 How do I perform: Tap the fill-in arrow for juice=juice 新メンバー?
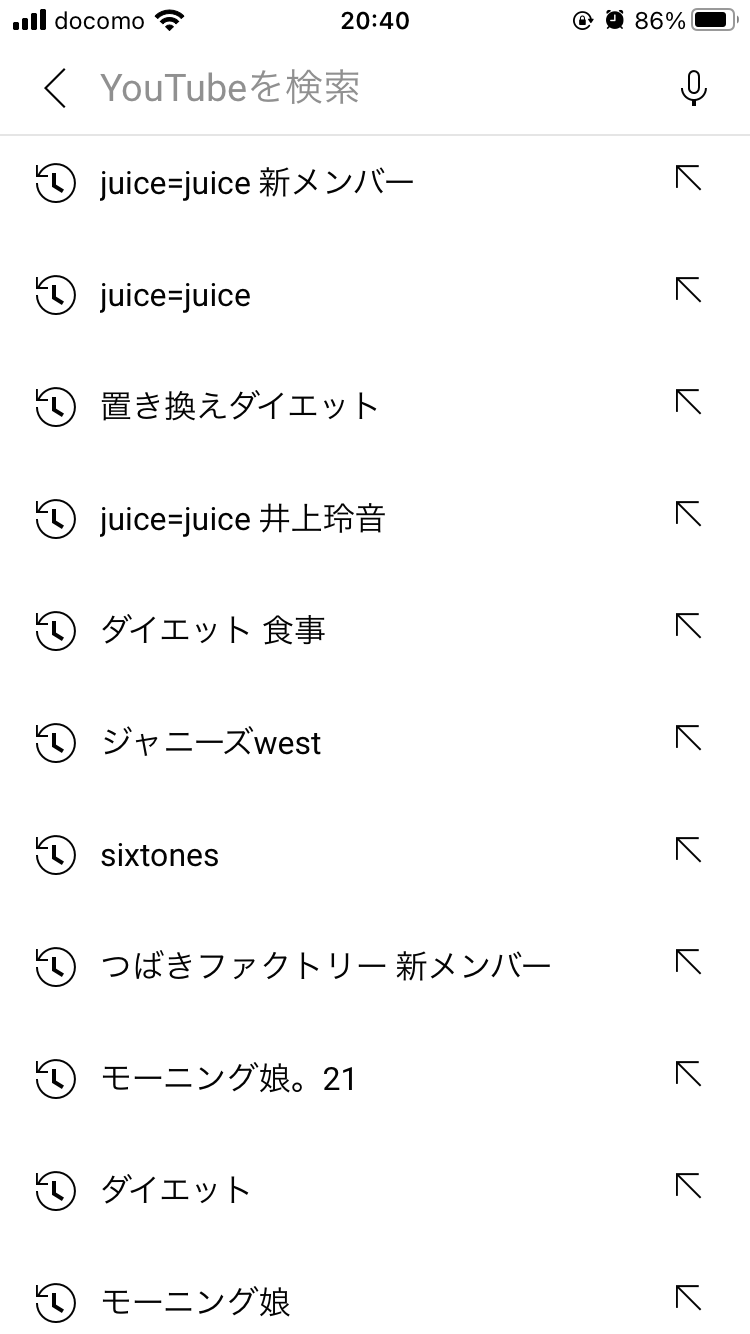tap(688, 178)
